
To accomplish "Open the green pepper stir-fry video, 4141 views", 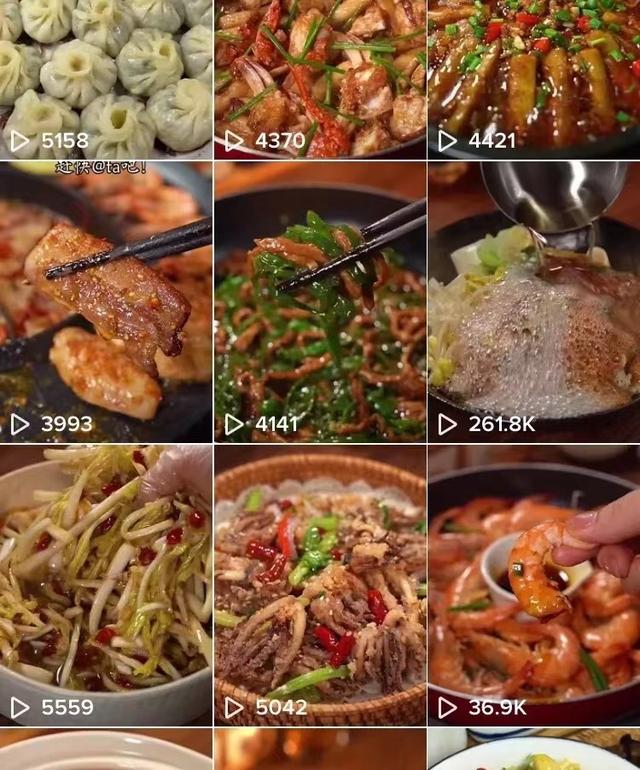I will pos(320,300).
